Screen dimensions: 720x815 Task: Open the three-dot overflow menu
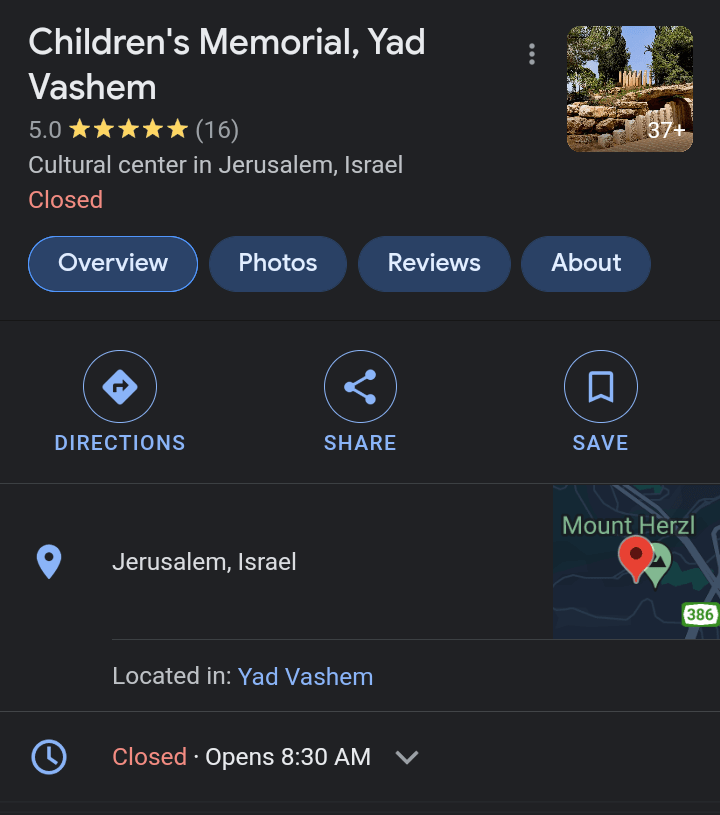point(532,54)
